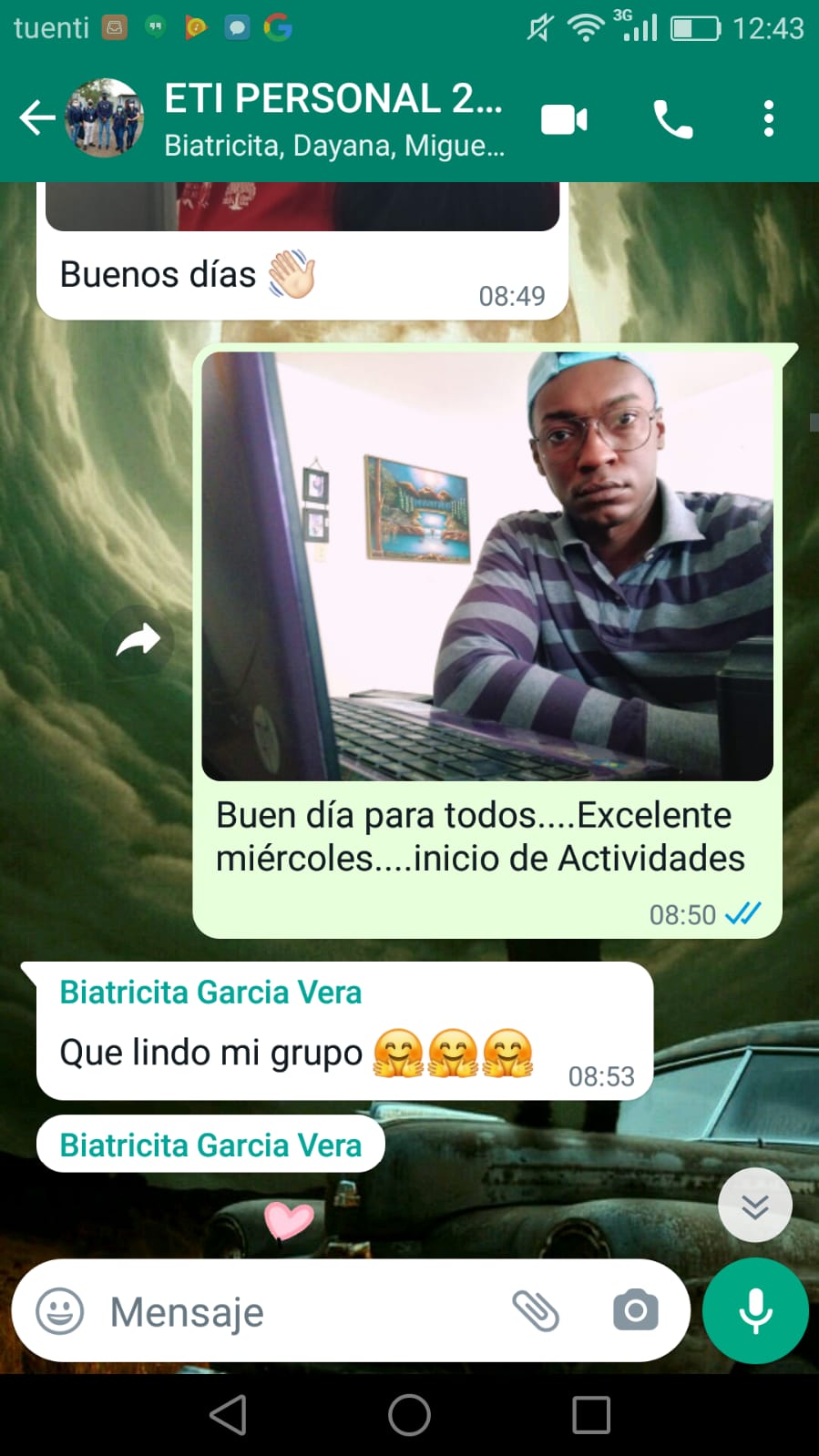Attach a file with the paperclip
Viewport: 819px width, 1456px height.
(x=535, y=1311)
